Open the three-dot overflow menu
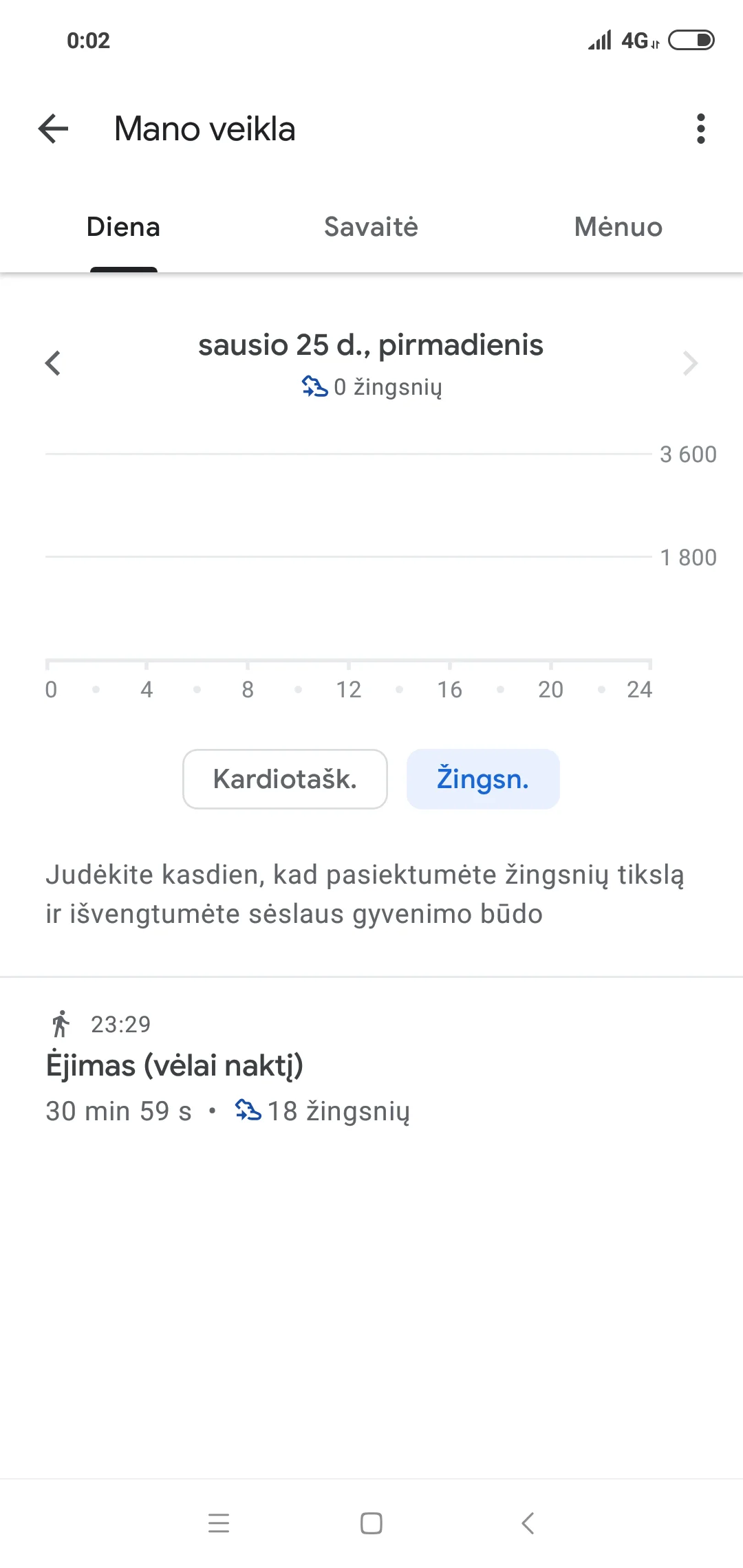The height and width of the screenshot is (1568, 743). click(700, 129)
